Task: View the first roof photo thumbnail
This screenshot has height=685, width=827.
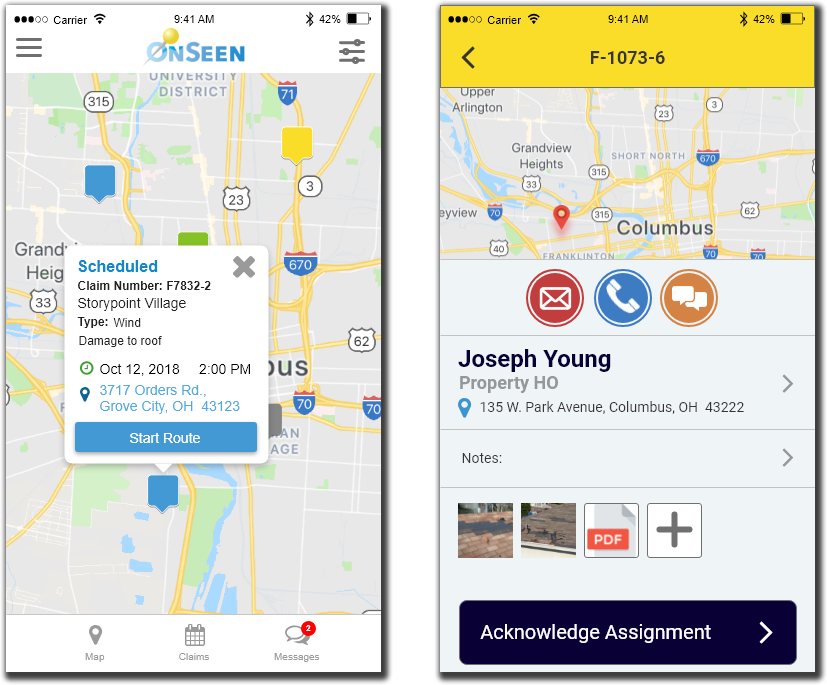Action: (x=485, y=530)
